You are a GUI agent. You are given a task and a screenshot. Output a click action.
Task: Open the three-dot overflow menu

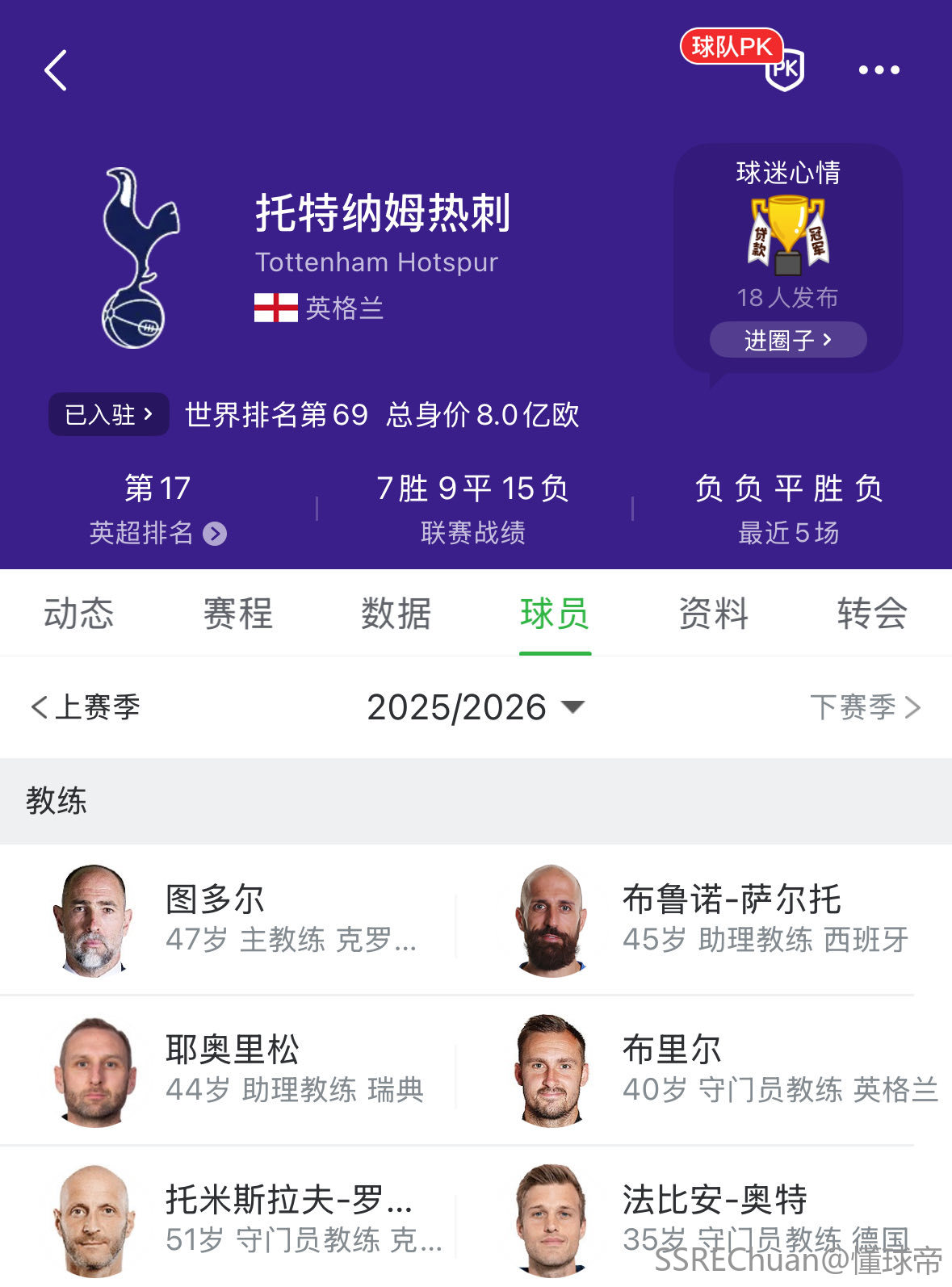point(879,70)
